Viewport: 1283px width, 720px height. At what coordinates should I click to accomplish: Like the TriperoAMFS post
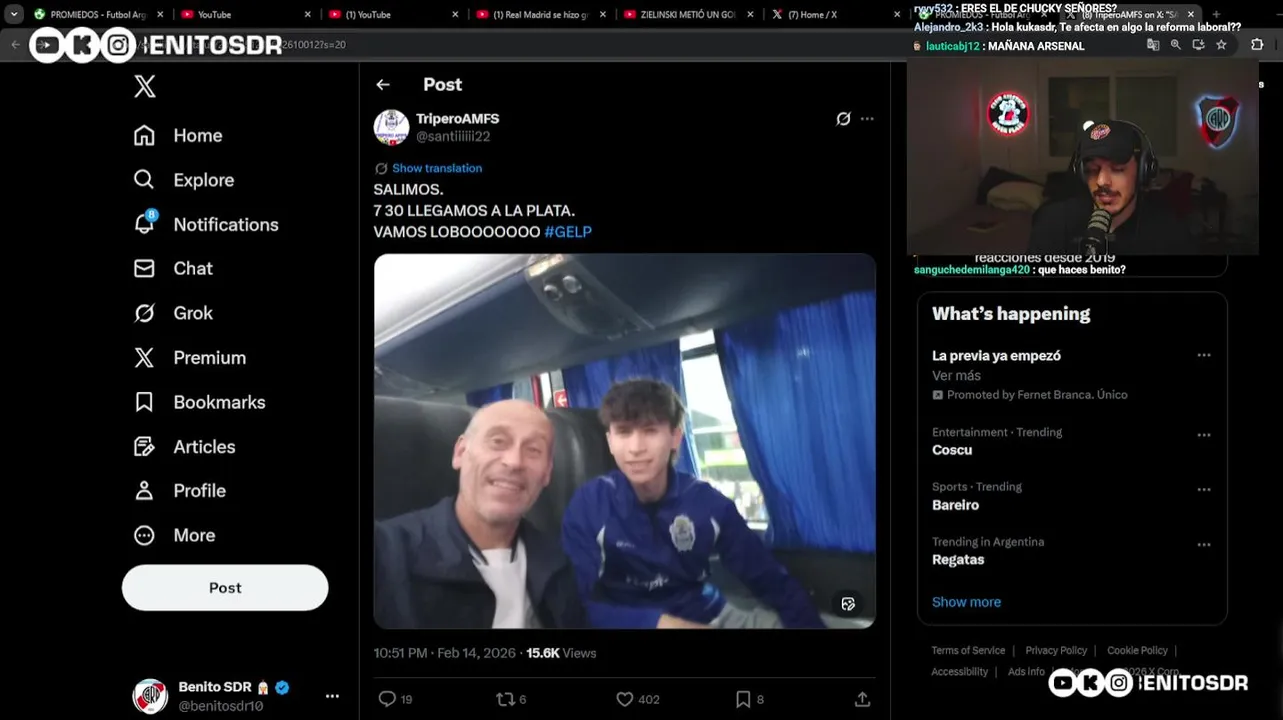[x=625, y=699]
